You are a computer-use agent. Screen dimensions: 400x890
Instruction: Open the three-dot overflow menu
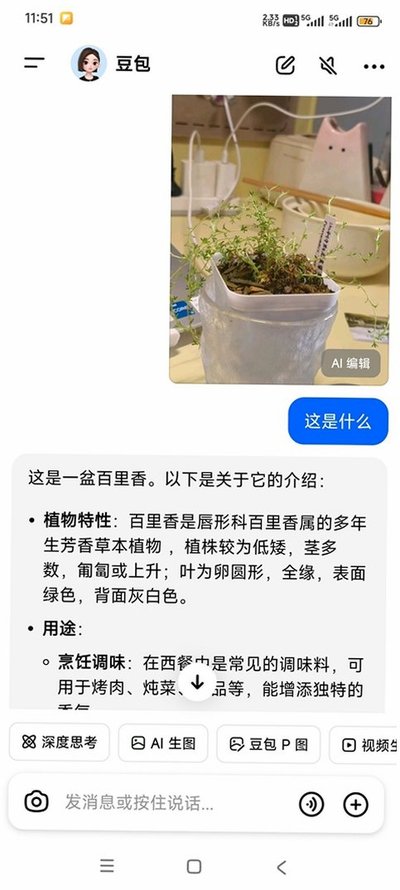(x=374, y=66)
